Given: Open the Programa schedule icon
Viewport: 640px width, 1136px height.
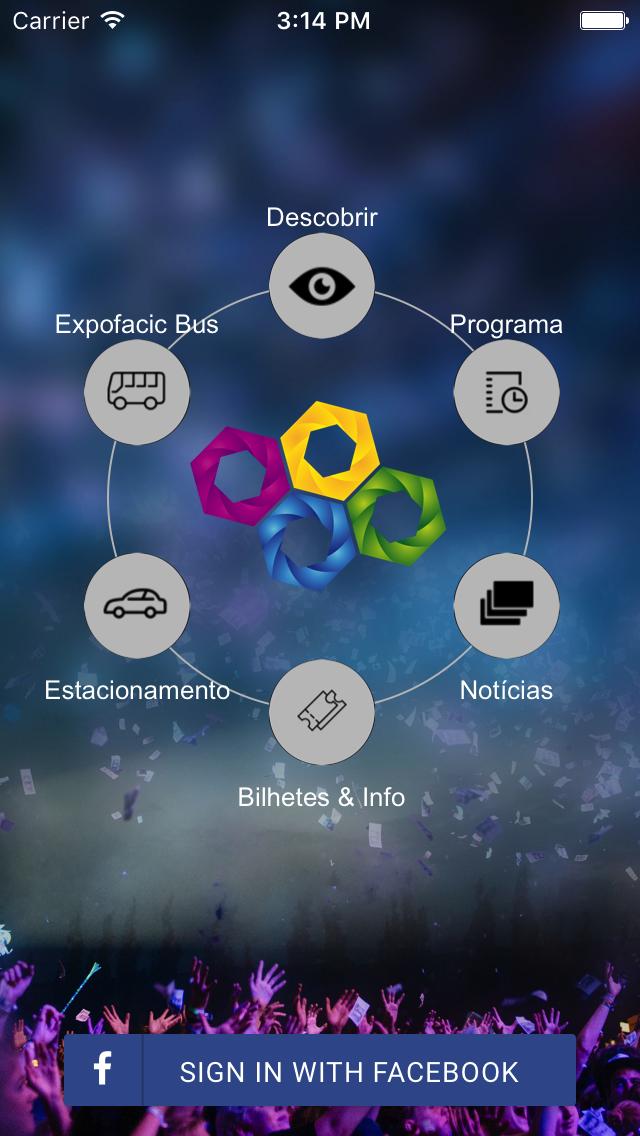Looking at the screenshot, I should (507, 391).
